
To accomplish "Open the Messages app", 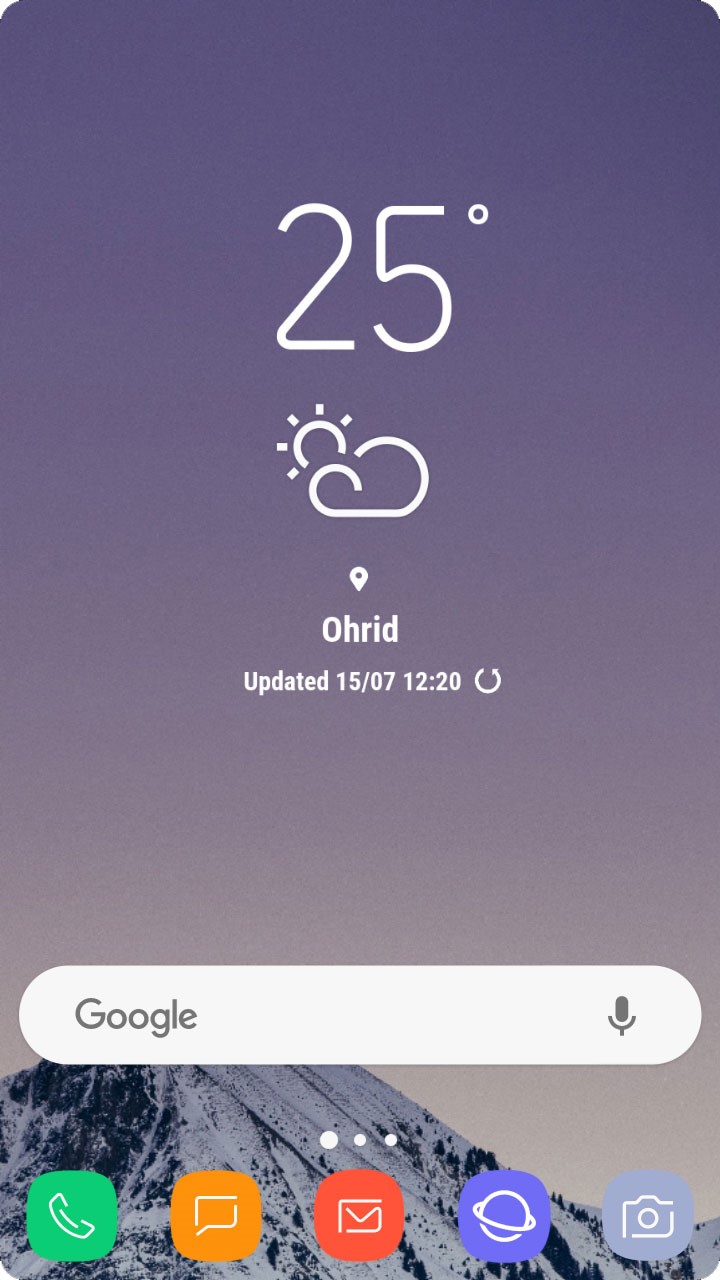I will (216, 1216).
